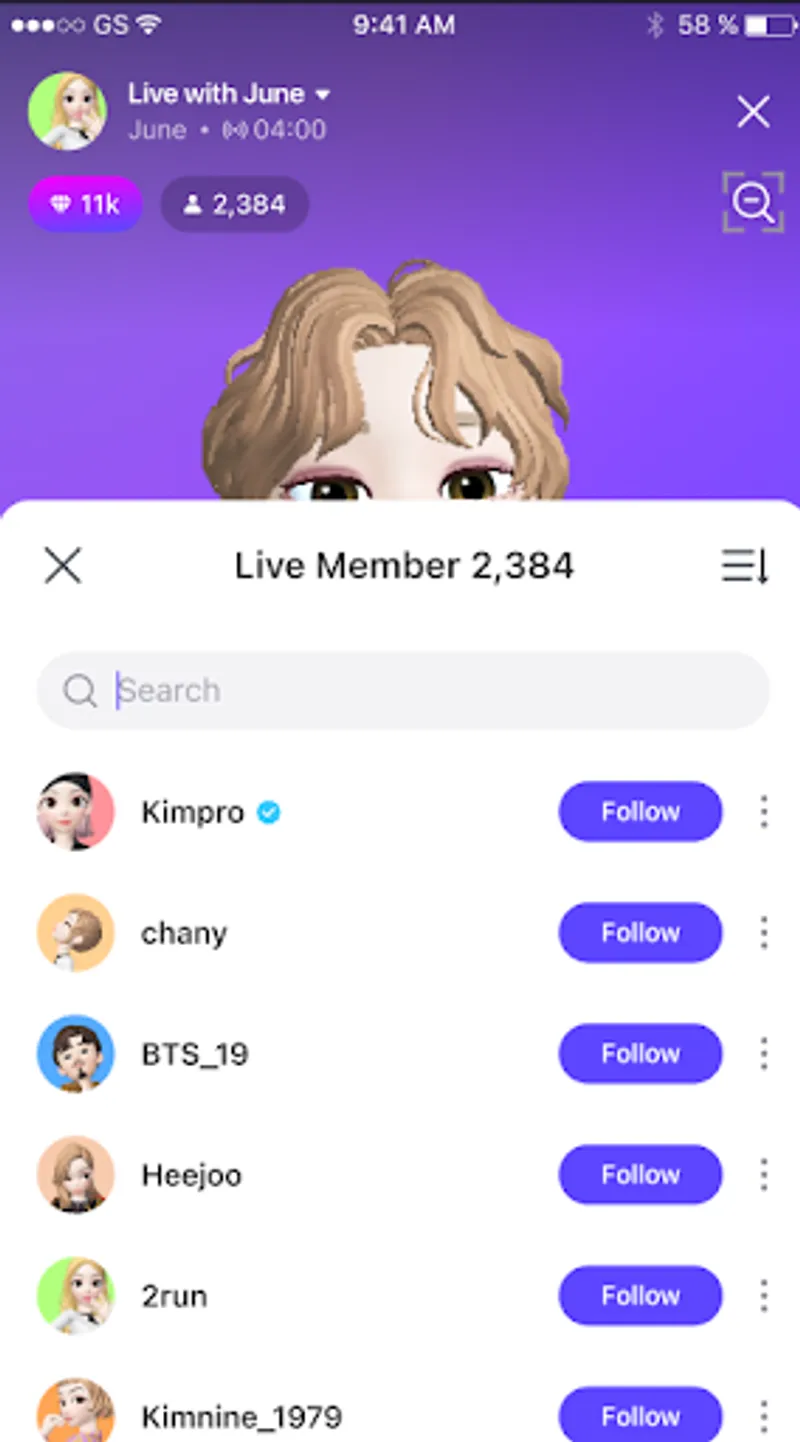
Task: Follow the user Kimnine_1979
Action: [x=640, y=1415]
